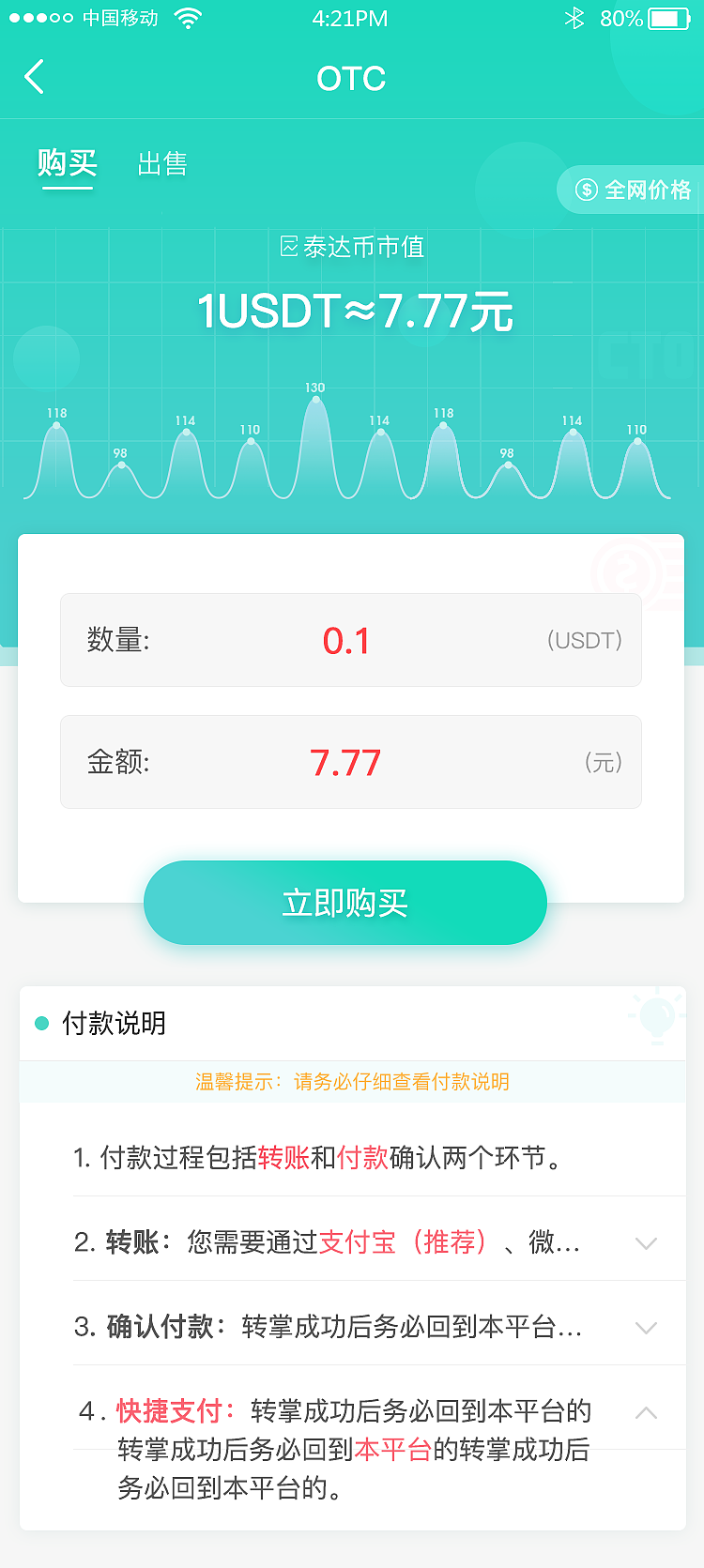Click the dollar coin icon on 全网价格 pill

588,190
